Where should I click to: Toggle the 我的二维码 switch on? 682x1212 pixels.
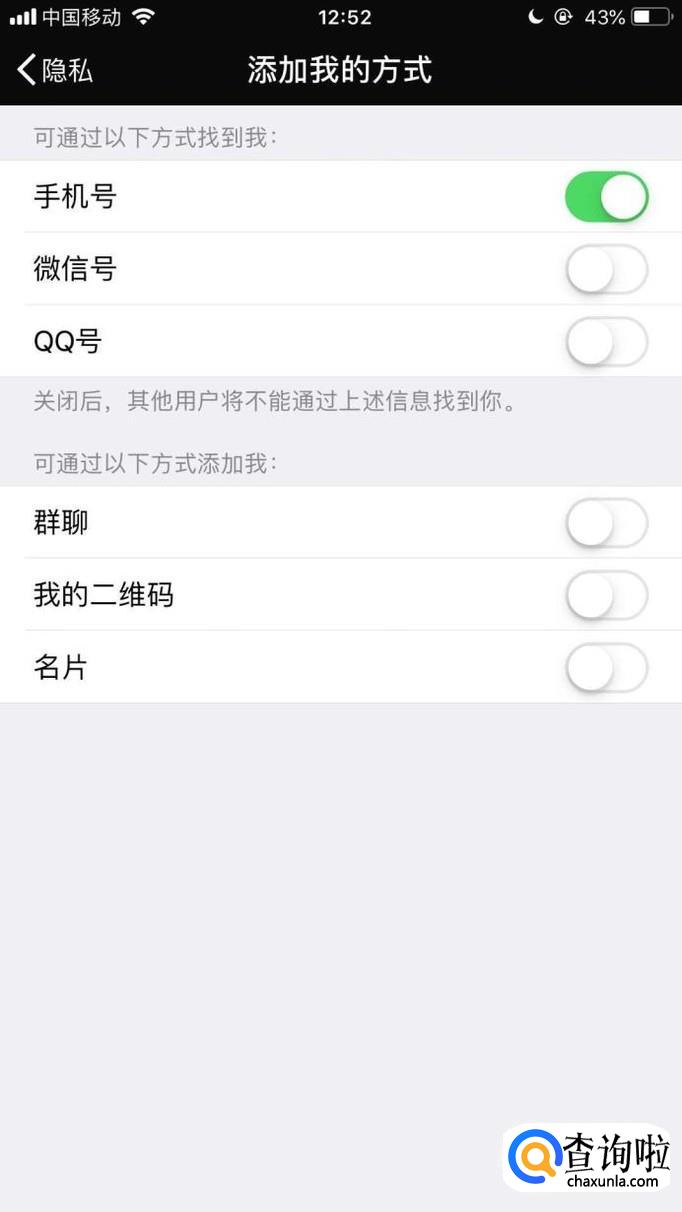[606, 595]
